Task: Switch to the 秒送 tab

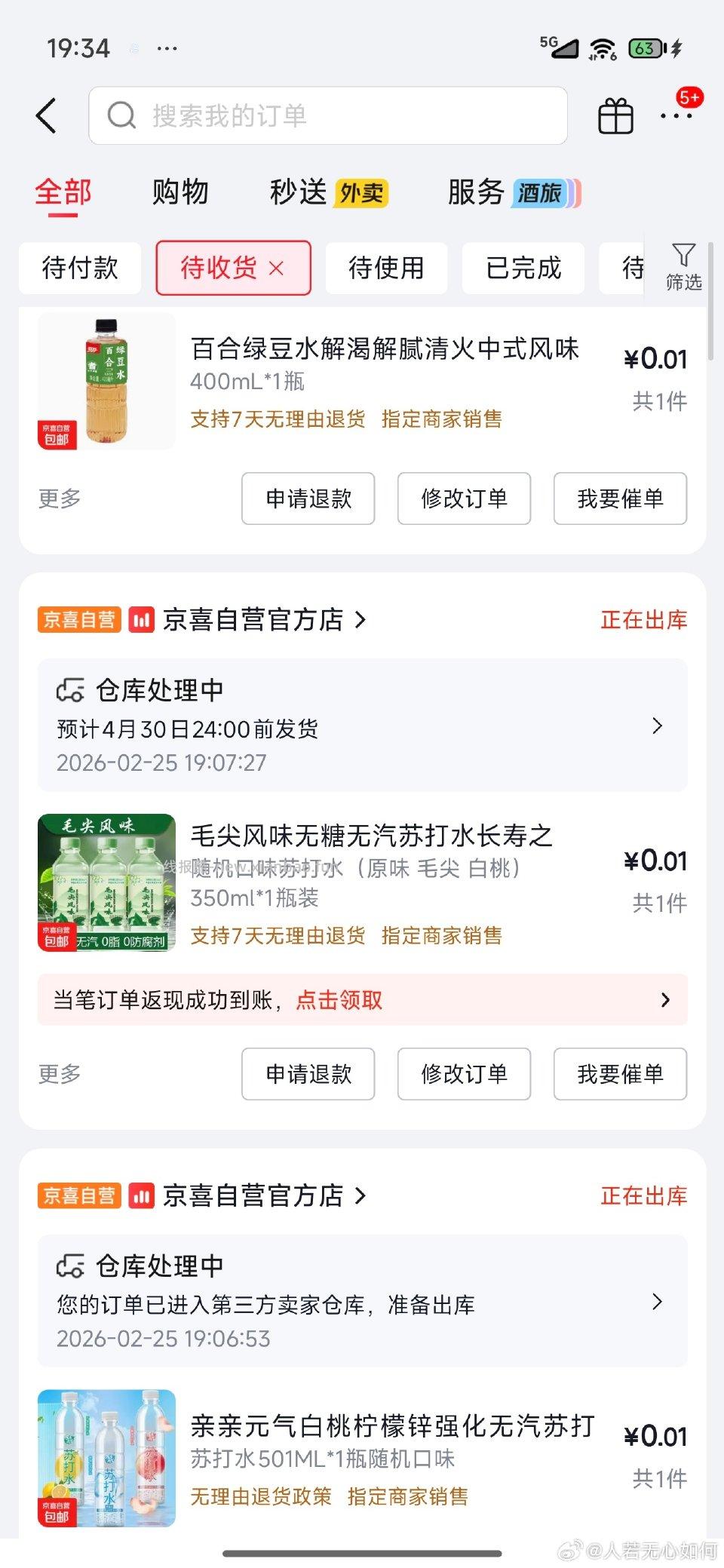Action: (x=296, y=192)
